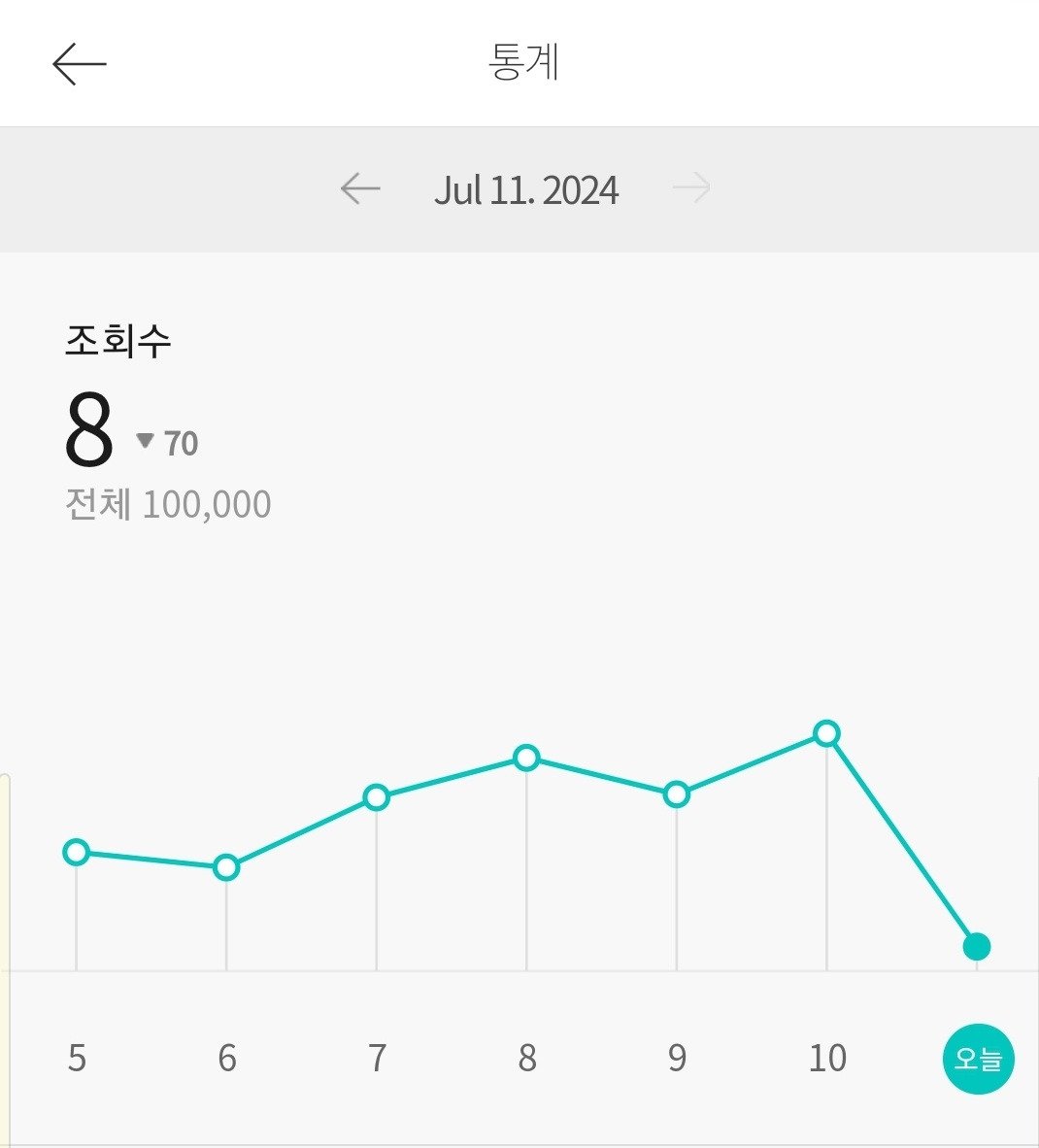Select the data point for July 8

tap(526, 759)
